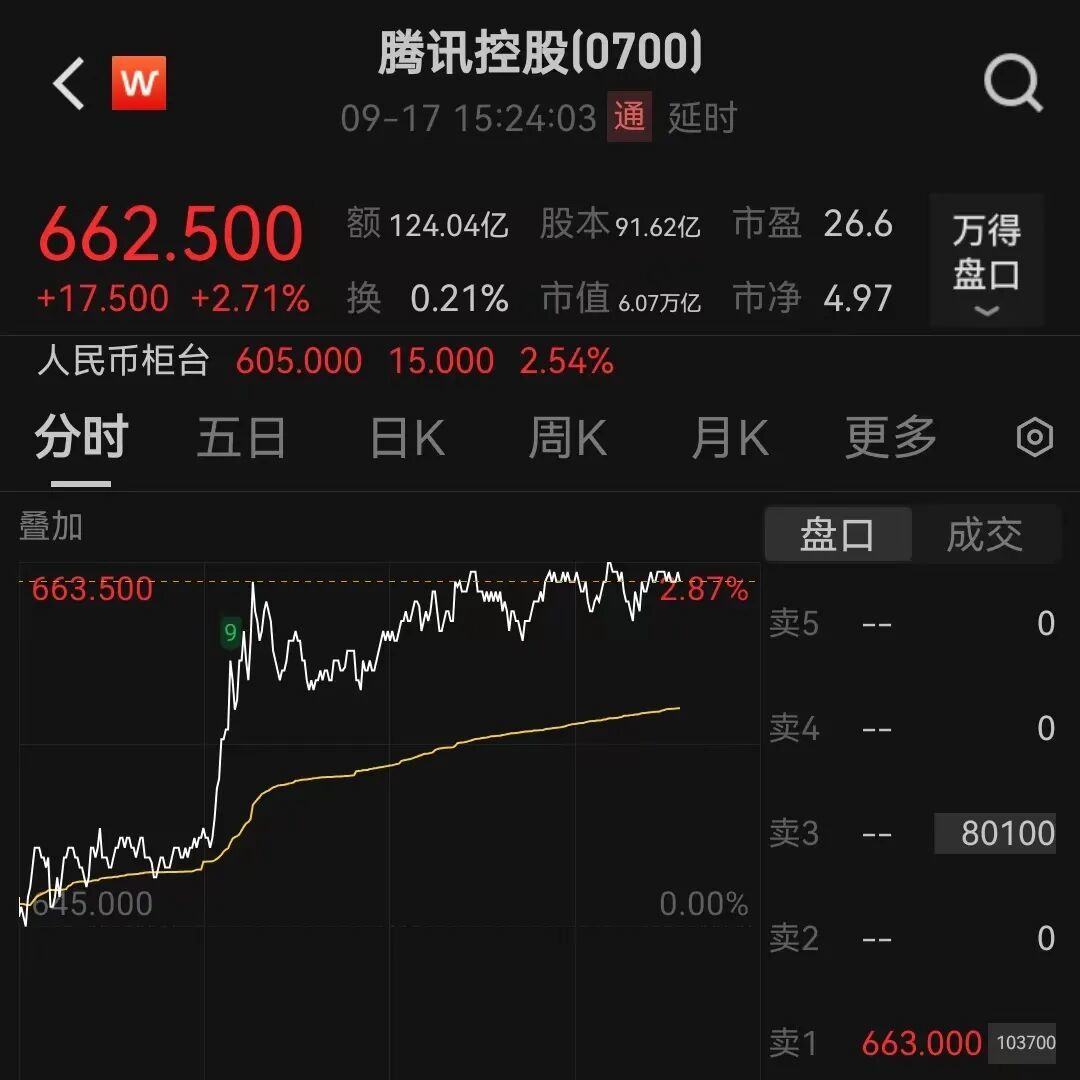This screenshot has width=1080, height=1080.
Task: Tap 叠加 to overlay a comparison
Action: [x=51, y=527]
